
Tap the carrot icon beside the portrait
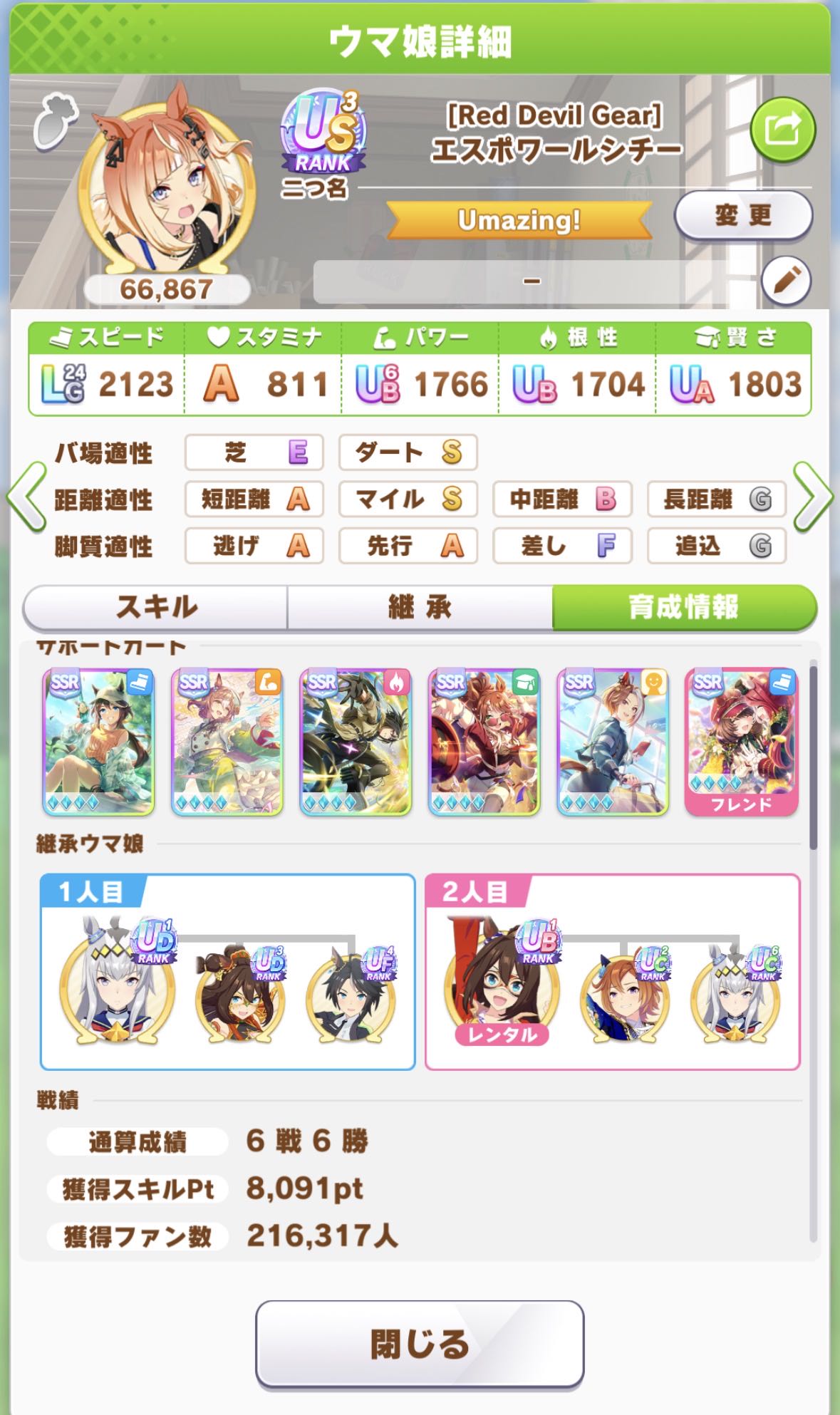tap(55, 123)
